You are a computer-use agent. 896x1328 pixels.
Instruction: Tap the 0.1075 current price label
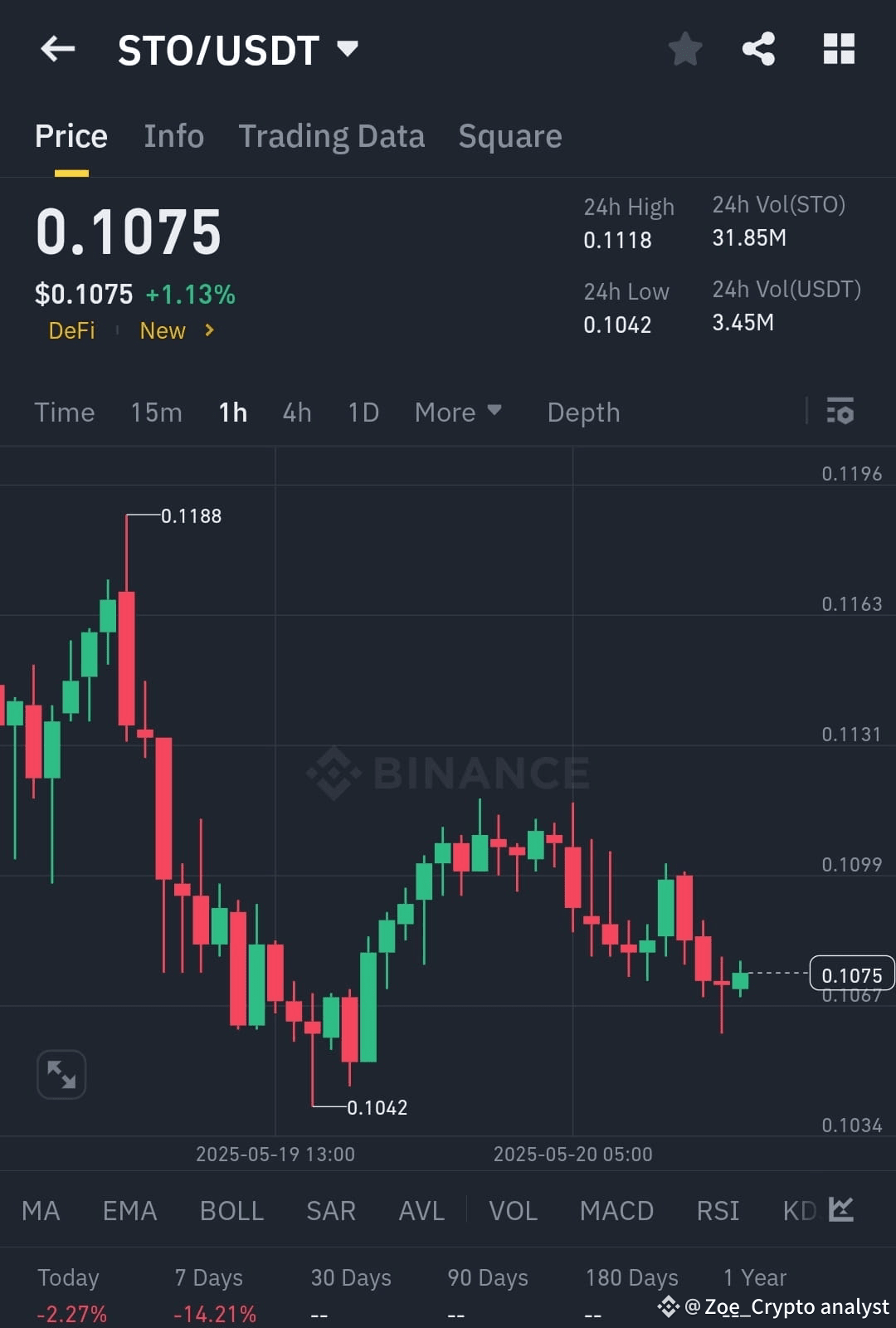851,974
